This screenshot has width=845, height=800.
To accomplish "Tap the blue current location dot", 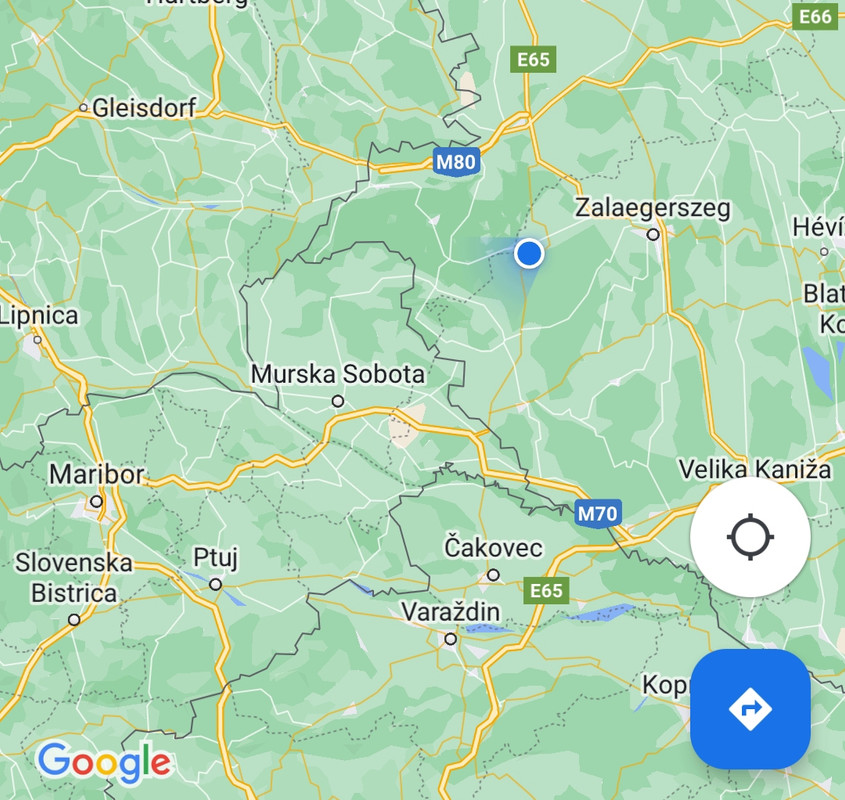I will pos(529,254).
